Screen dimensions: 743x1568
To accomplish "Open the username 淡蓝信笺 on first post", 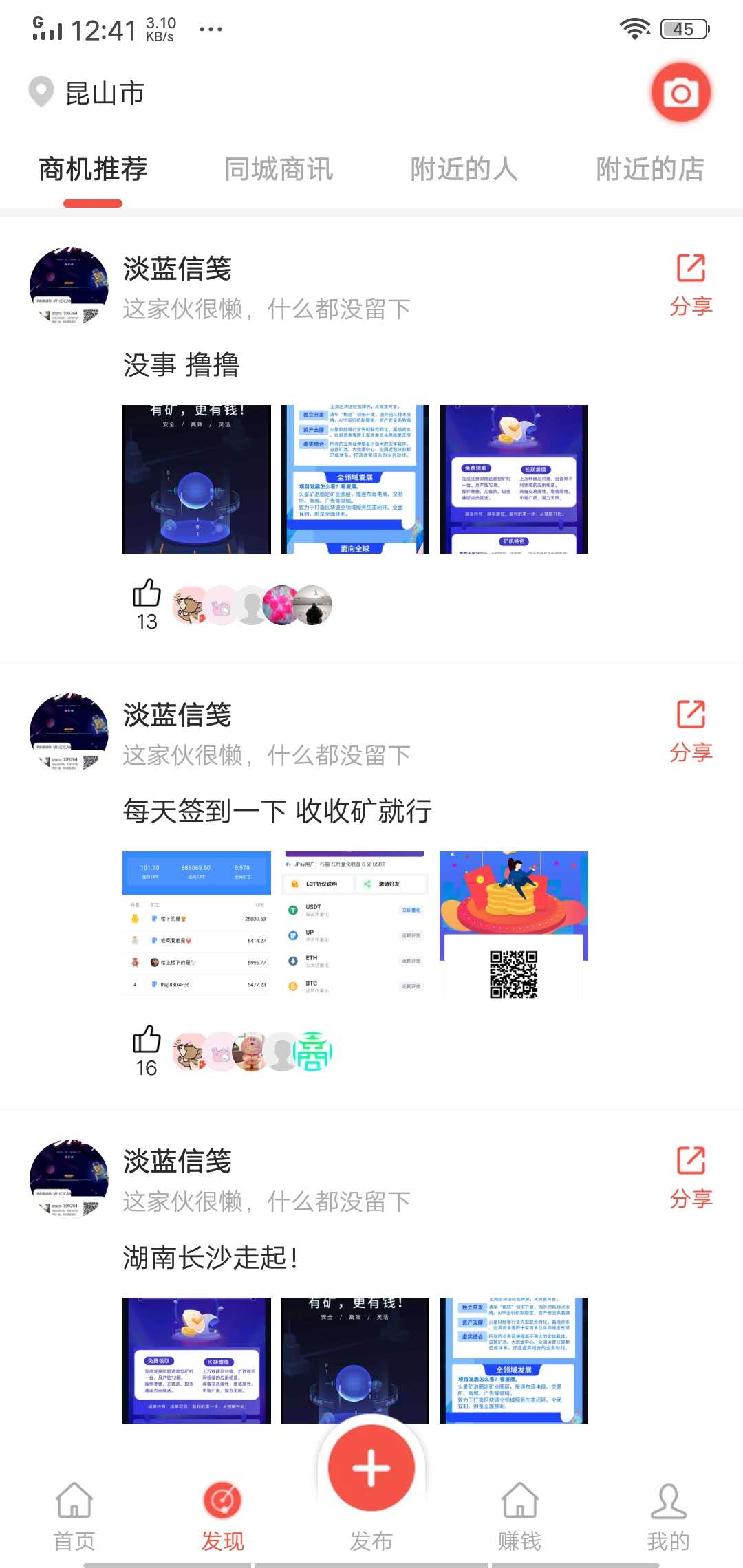I will (177, 269).
